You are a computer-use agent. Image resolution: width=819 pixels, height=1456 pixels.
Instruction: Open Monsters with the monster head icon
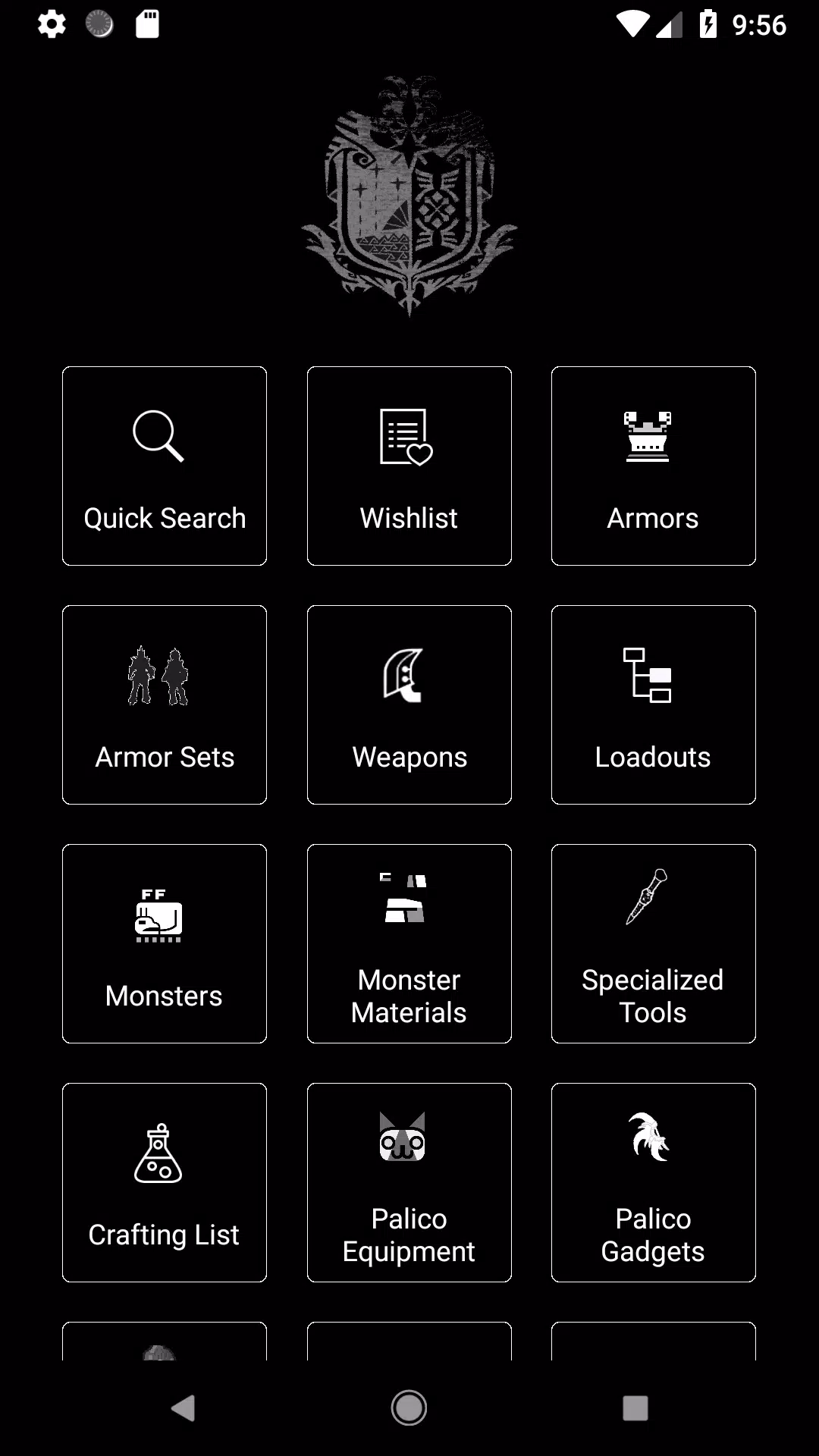(x=158, y=915)
